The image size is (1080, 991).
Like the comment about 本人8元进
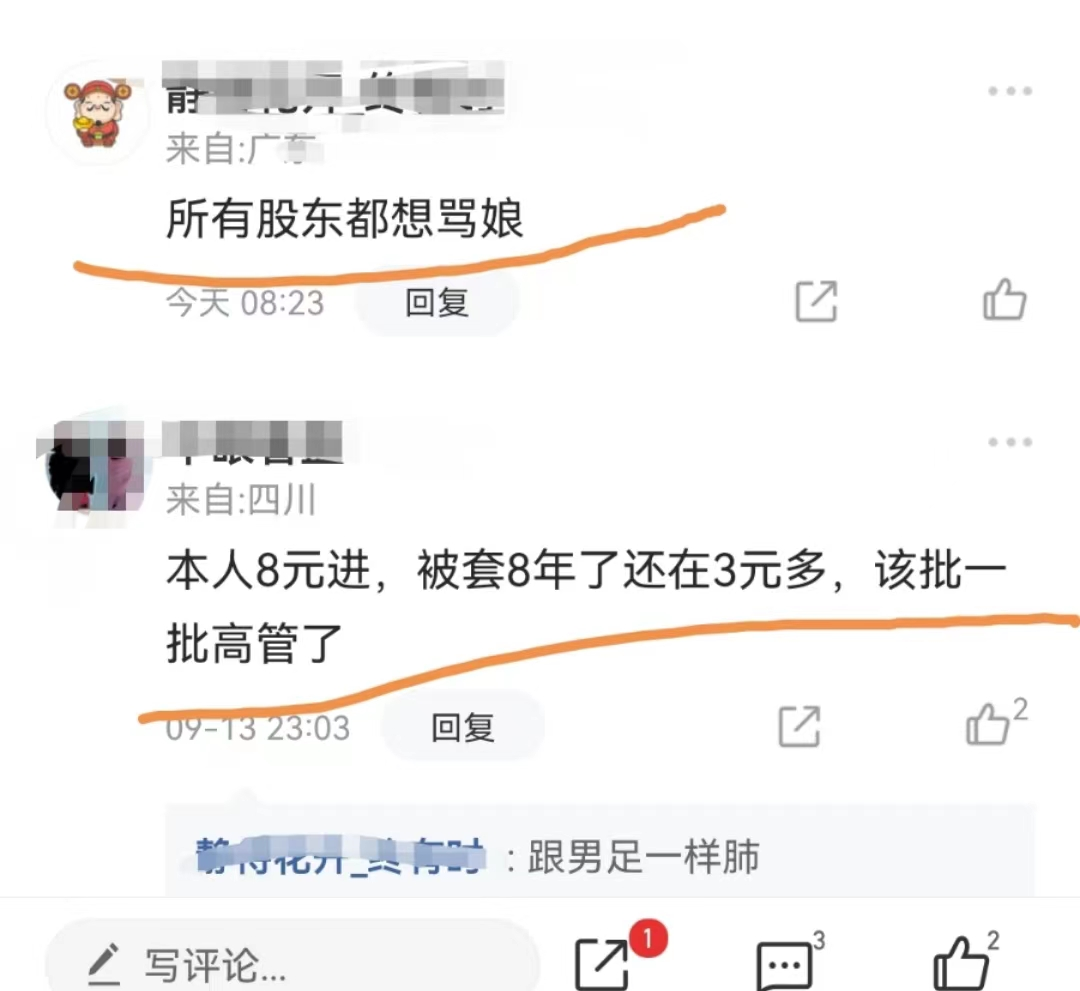(989, 724)
